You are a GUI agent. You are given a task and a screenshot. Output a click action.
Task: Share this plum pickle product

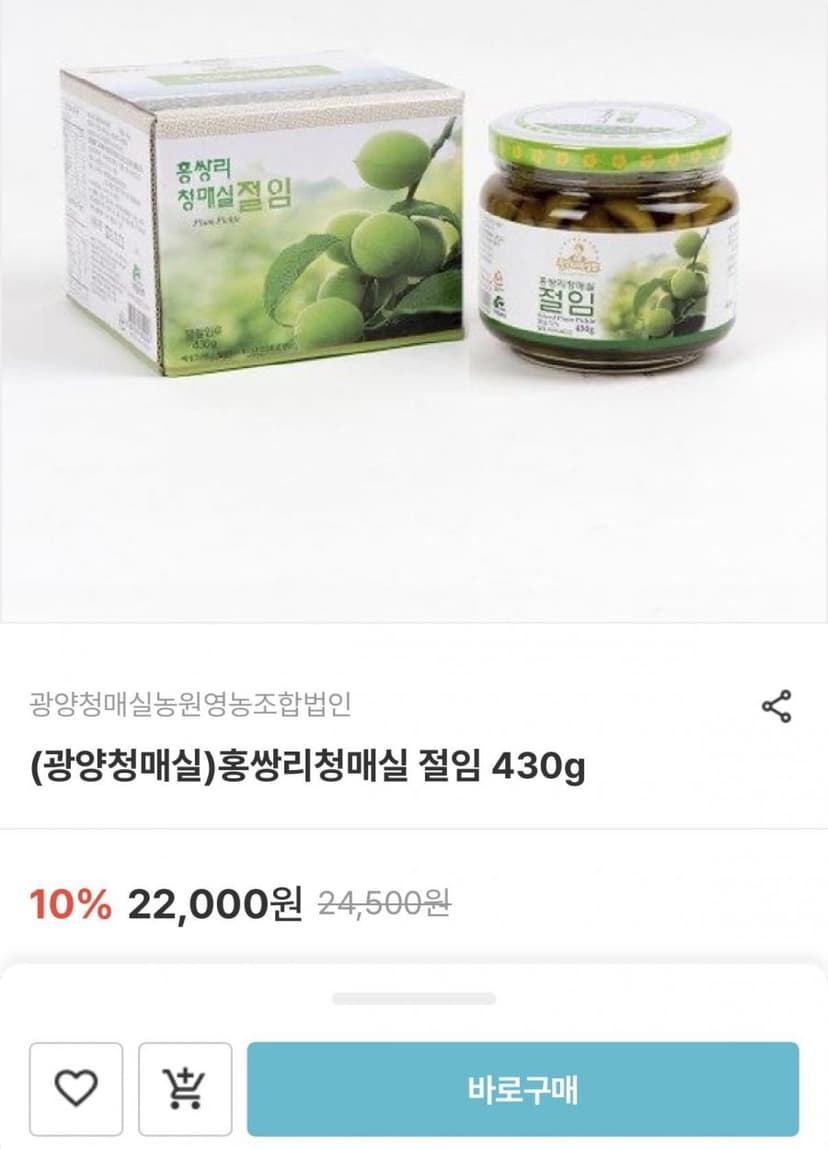tap(776, 706)
